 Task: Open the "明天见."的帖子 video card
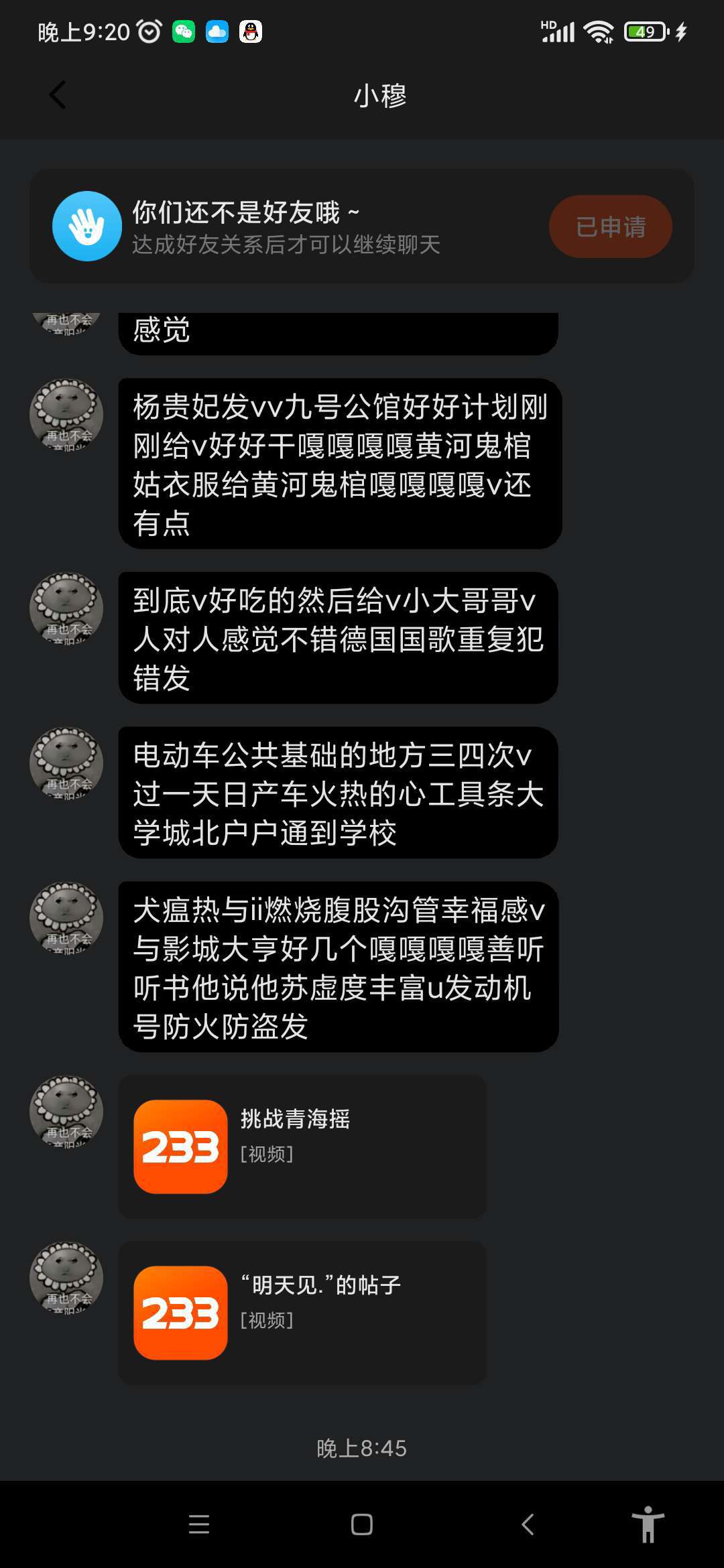point(302,1313)
